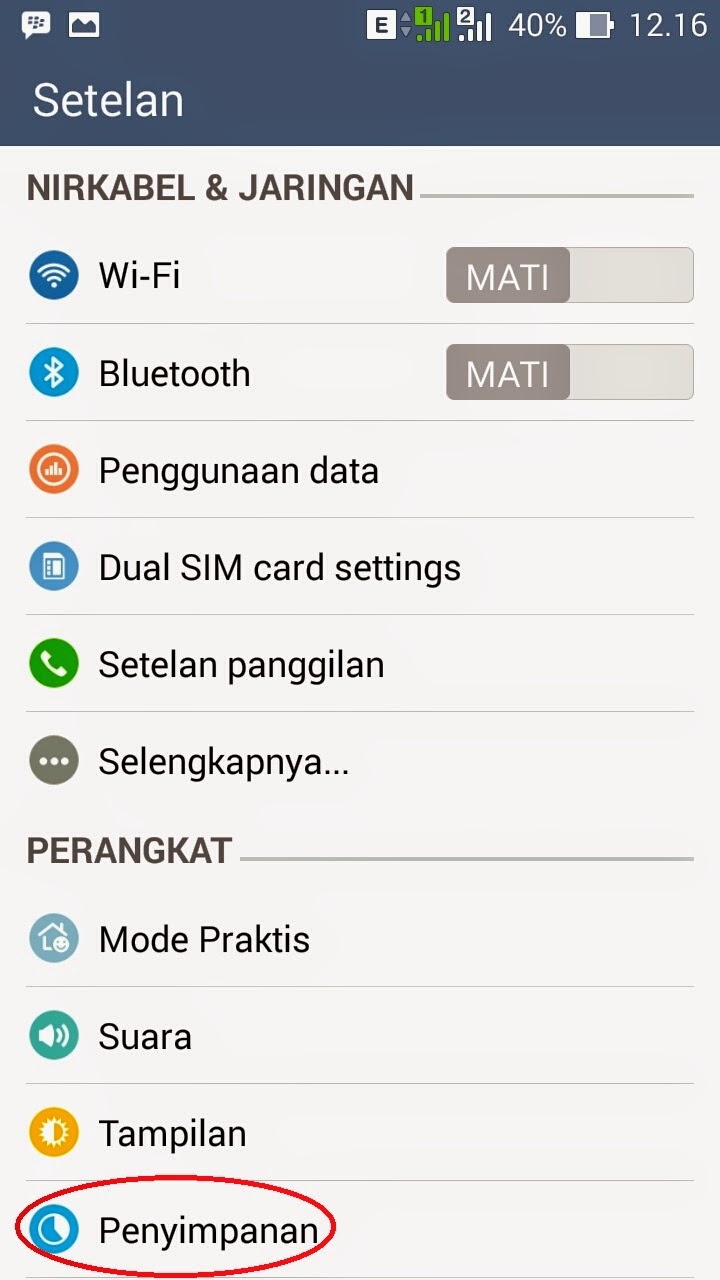Open Penggunaan data
This screenshot has height=1280, width=720.
tap(360, 469)
